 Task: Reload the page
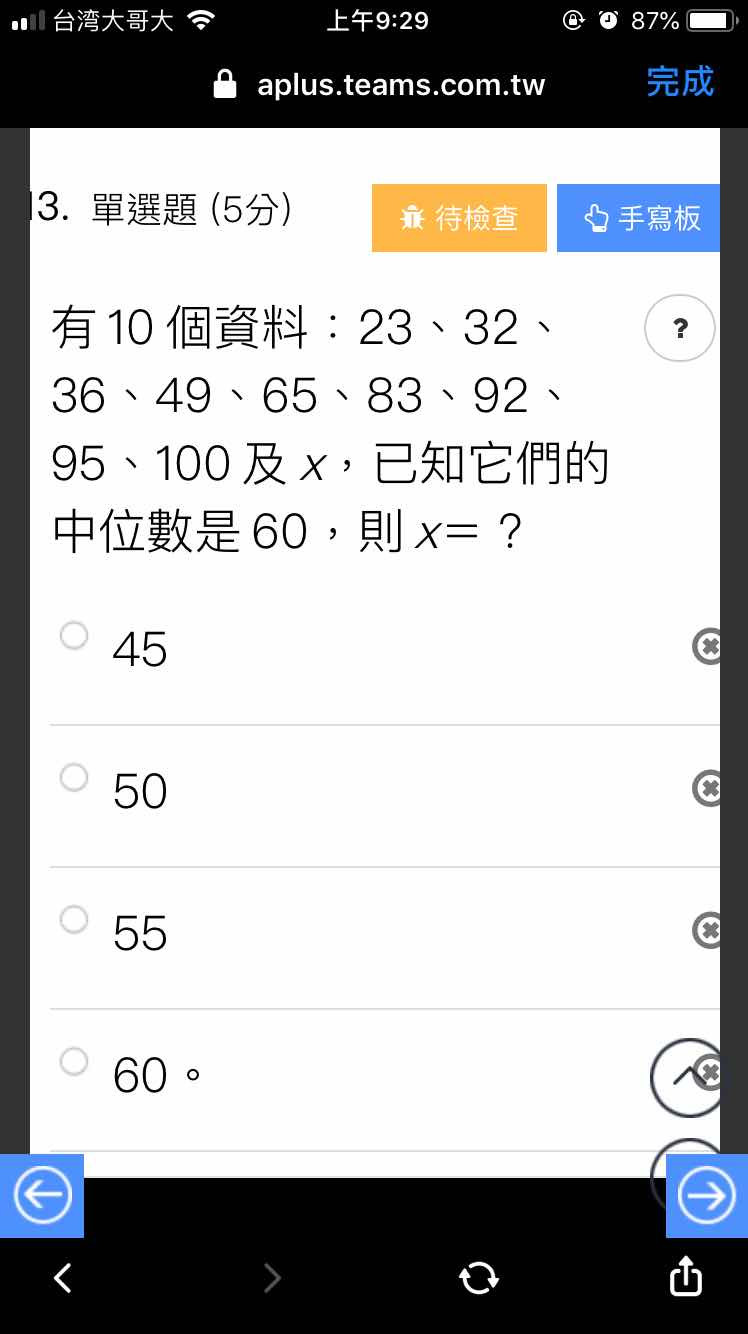coord(478,1277)
